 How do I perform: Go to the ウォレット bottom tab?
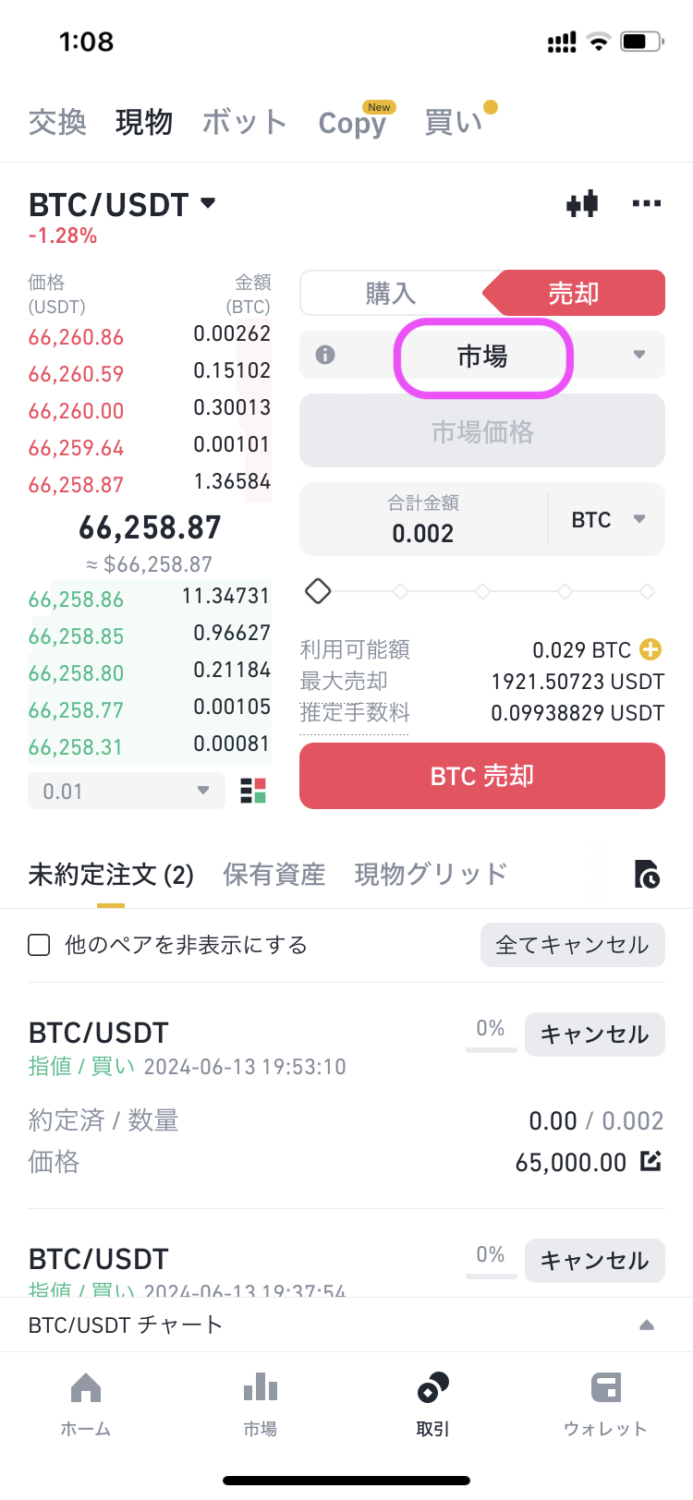click(x=605, y=1404)
